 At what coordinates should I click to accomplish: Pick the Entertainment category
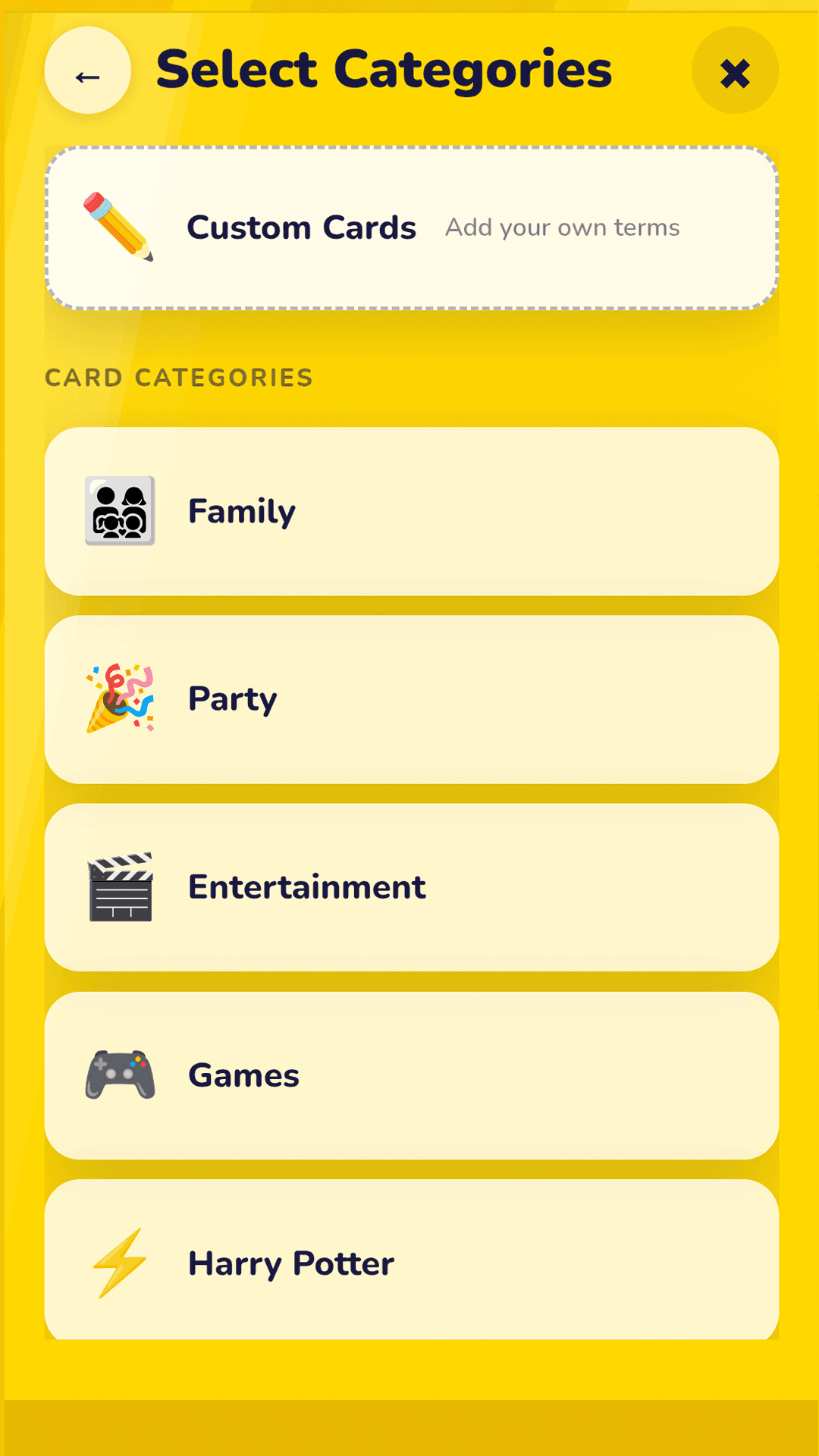click(x=412, y=887)
